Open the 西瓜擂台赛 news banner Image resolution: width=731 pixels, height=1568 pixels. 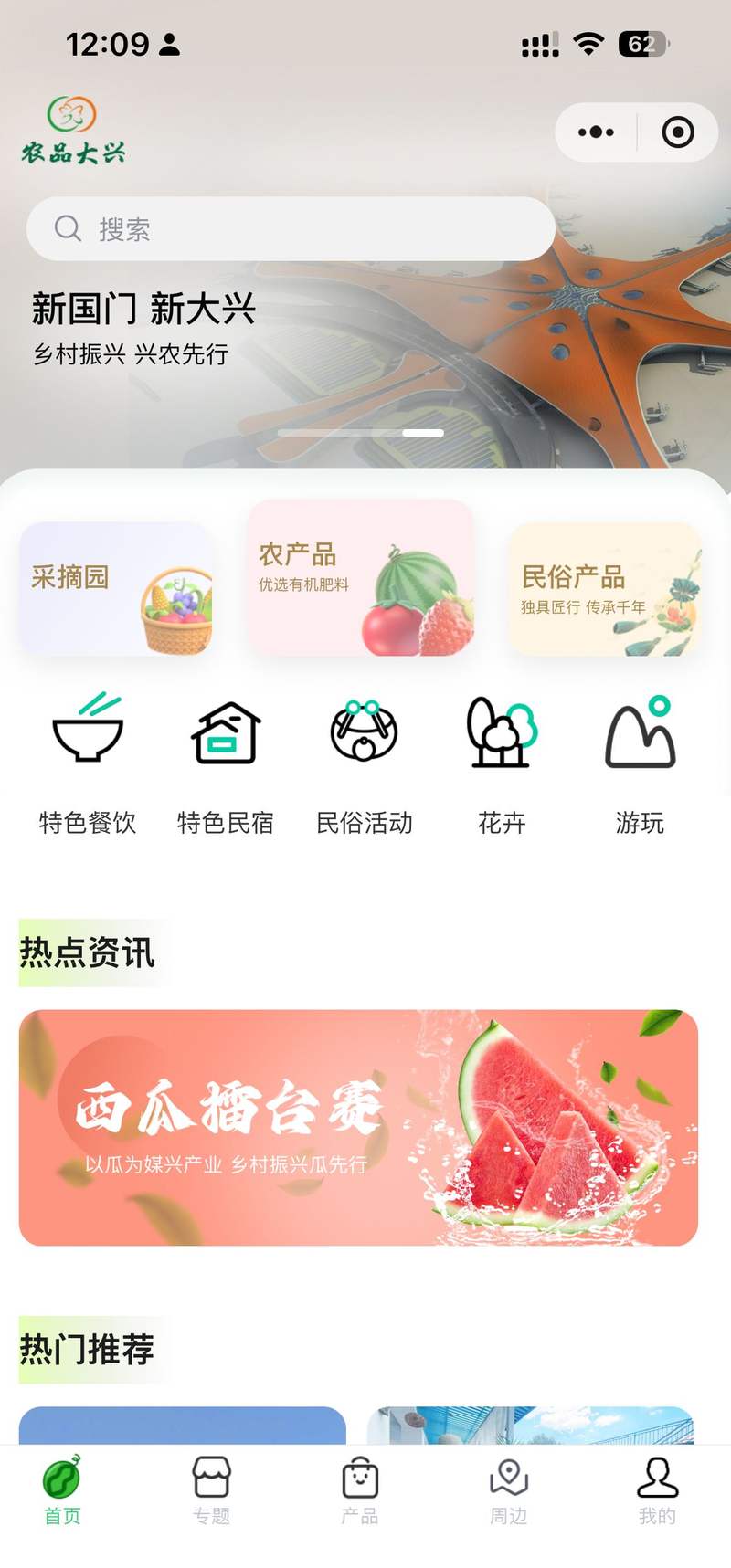358,1127
